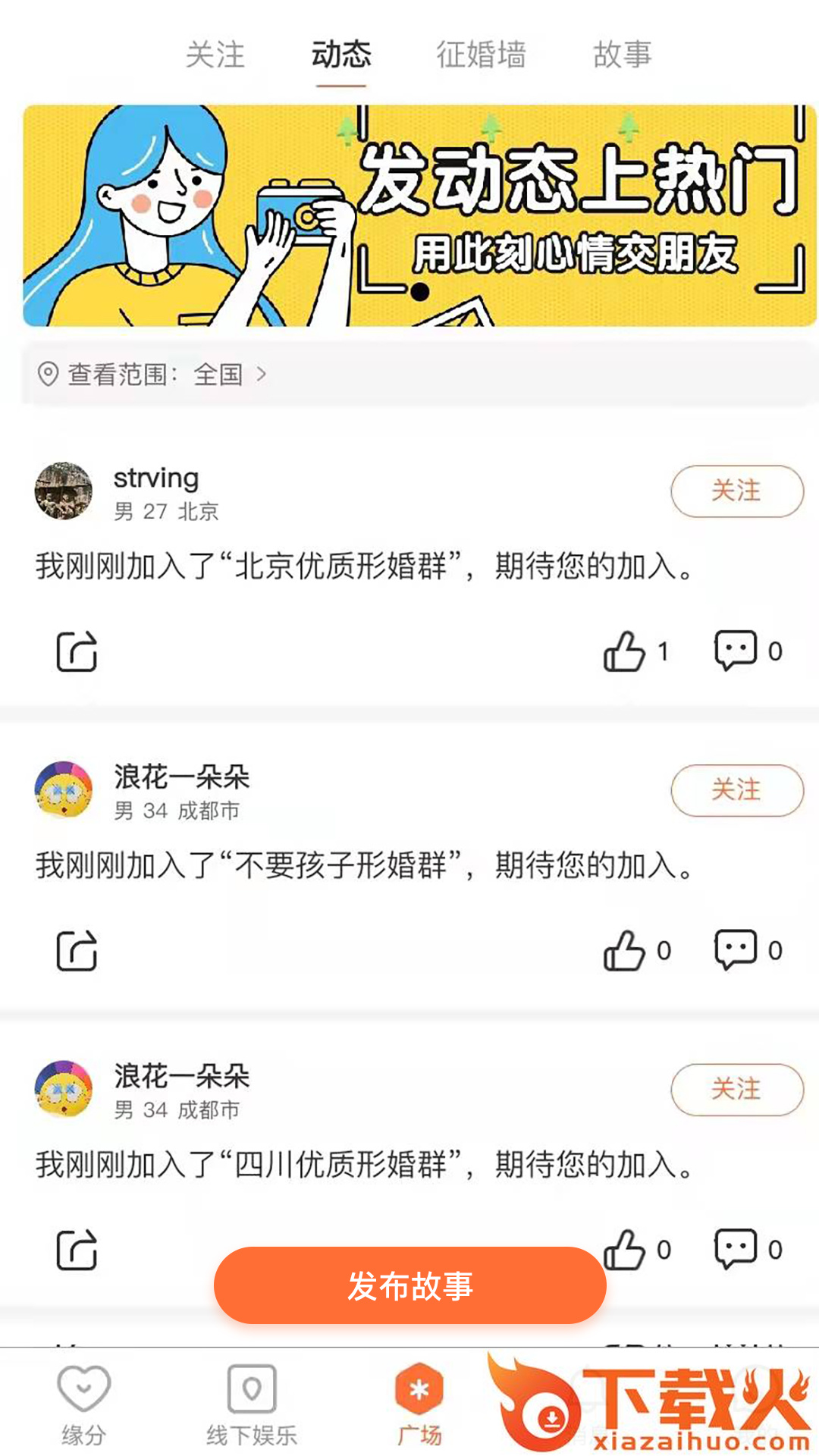Viewport: 819px width, 1456px height.
Task: Like the 不要孩子形婚群 post
Action: tap(625, 950)
